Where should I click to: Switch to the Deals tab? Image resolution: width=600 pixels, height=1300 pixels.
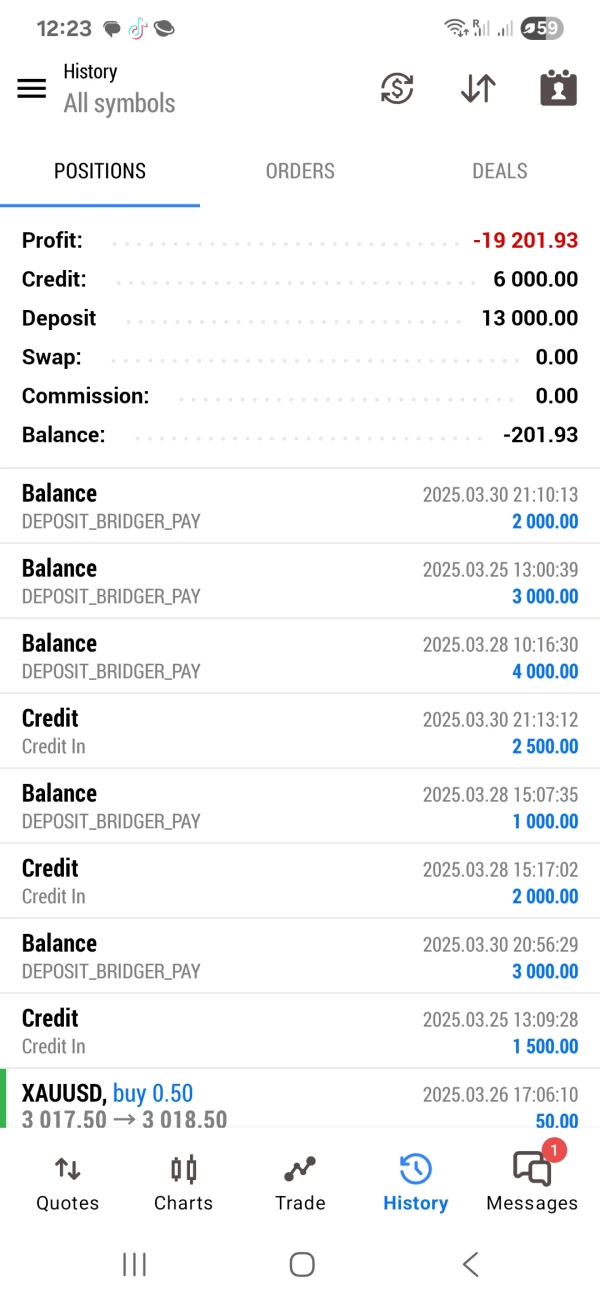[499, 171]
